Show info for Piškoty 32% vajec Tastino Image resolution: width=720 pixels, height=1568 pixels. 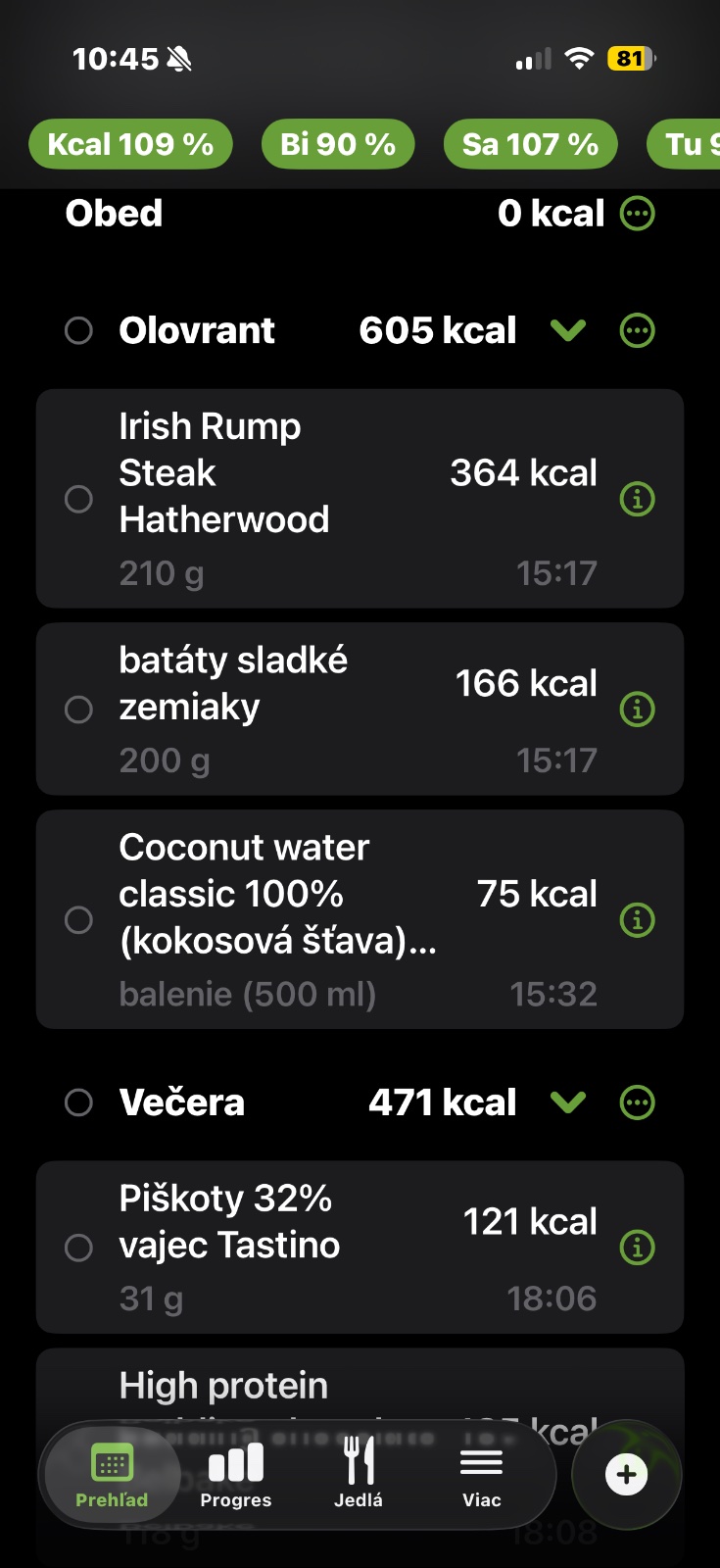point(638,1248)
